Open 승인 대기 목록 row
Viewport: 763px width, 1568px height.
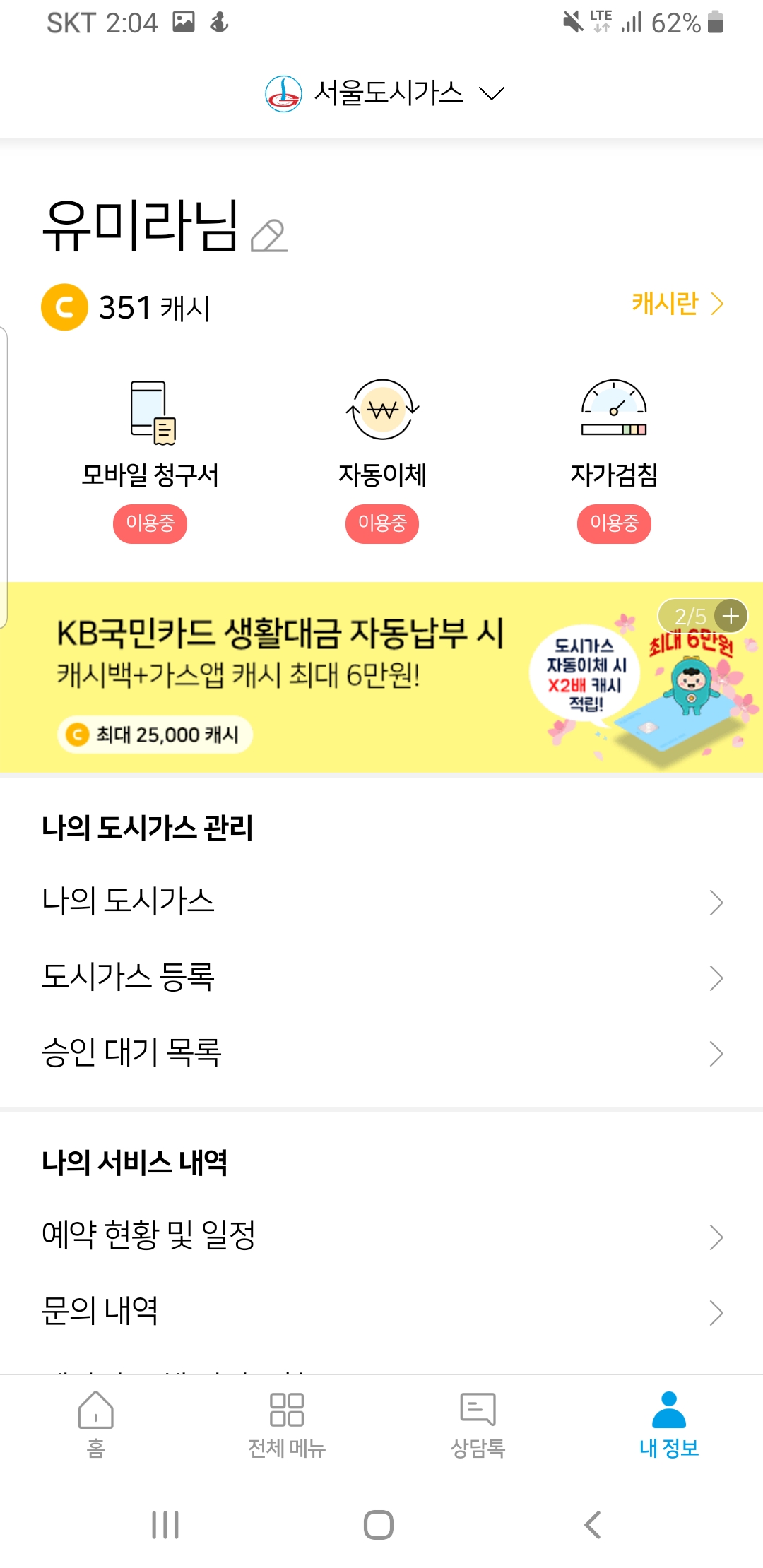click(381, 1053)
